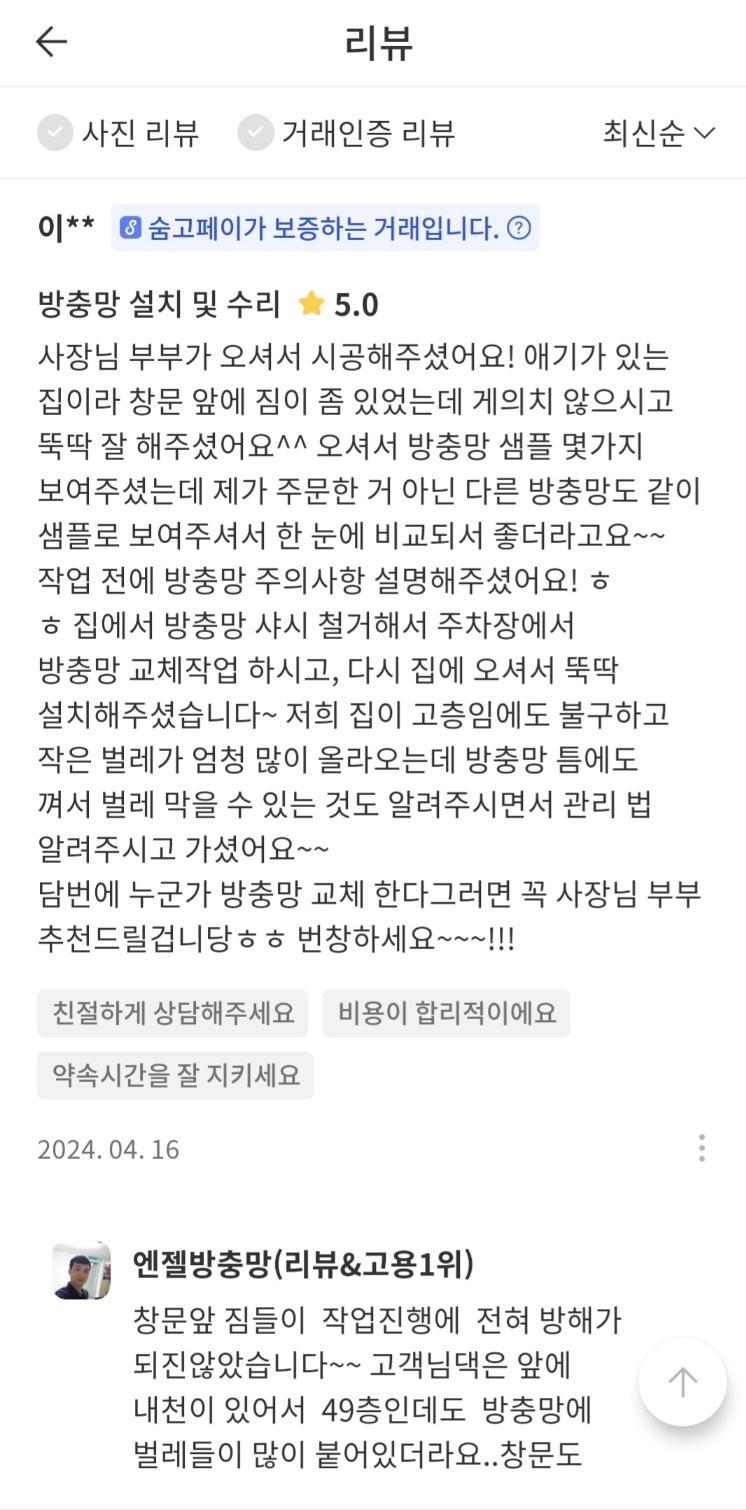Tap the 숨고페이 보증 거래 help icon
The height and width of the screenshot is (1510, 746).
click(x=519, y=228)
